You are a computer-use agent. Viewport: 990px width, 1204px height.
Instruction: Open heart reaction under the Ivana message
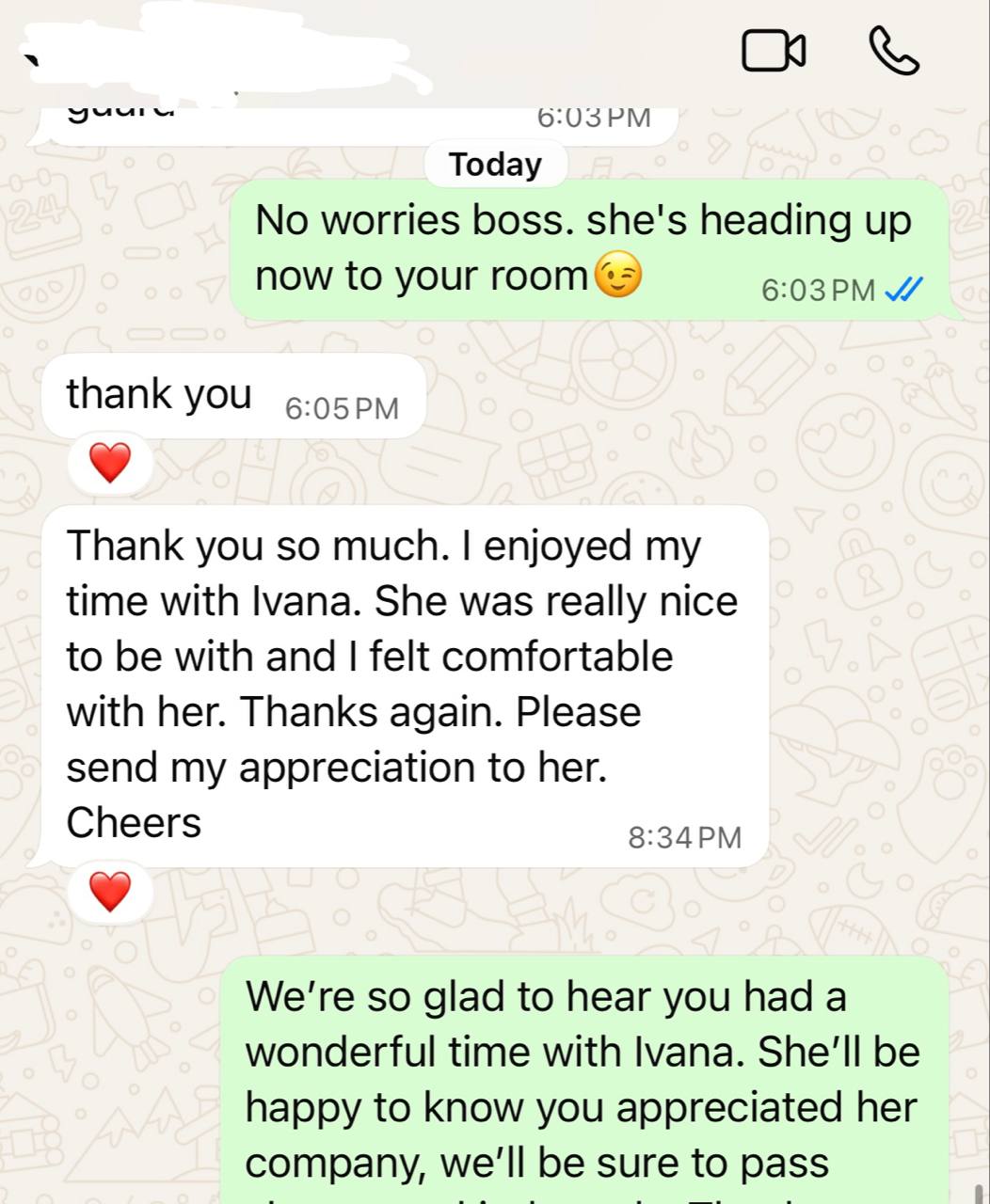109,892
